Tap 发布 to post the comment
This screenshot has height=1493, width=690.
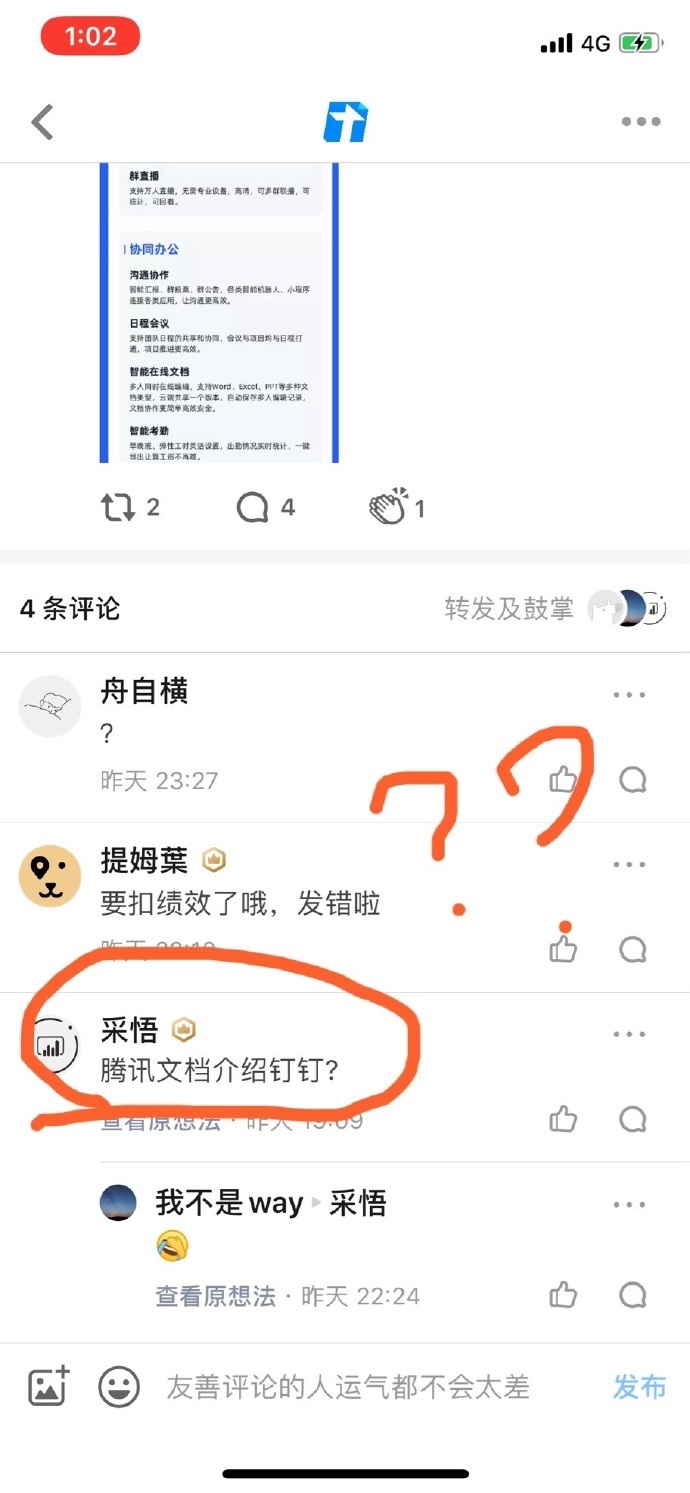[639, 1387]
